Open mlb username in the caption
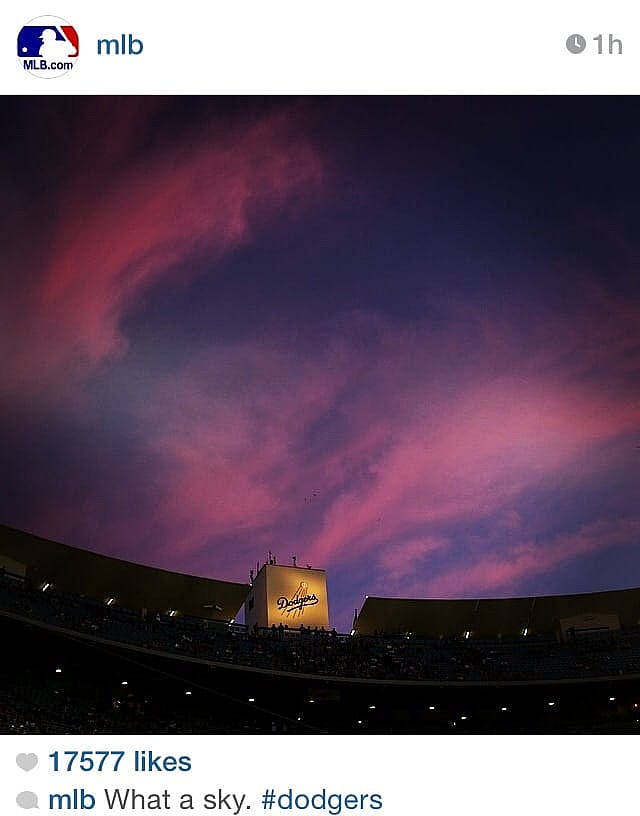 pyautogui.click(x=72, y=800)
